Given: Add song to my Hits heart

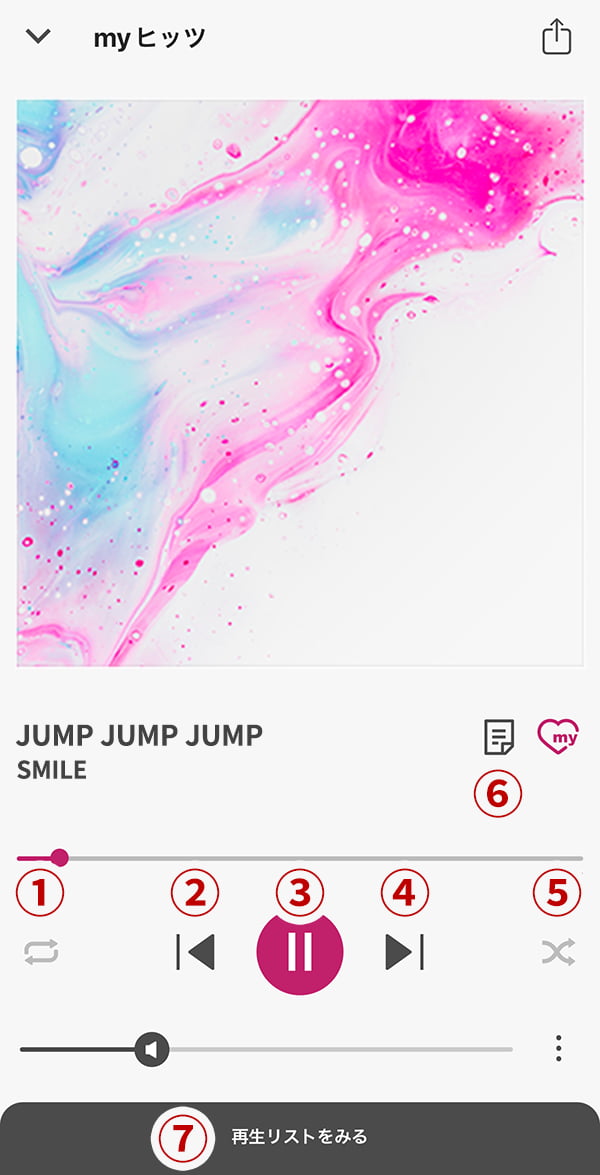Looking at the screenshot, I should [558, 736].
